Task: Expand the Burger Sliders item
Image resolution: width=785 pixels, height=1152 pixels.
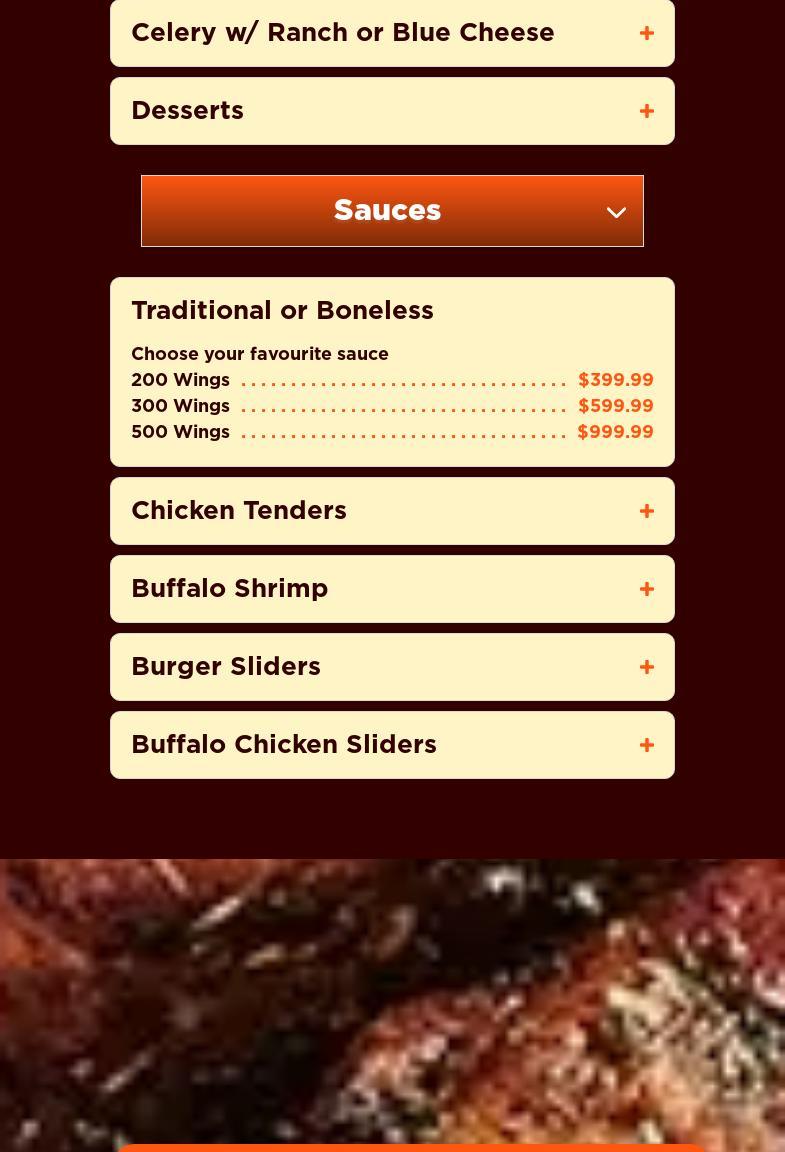Action: pos(646,667)
